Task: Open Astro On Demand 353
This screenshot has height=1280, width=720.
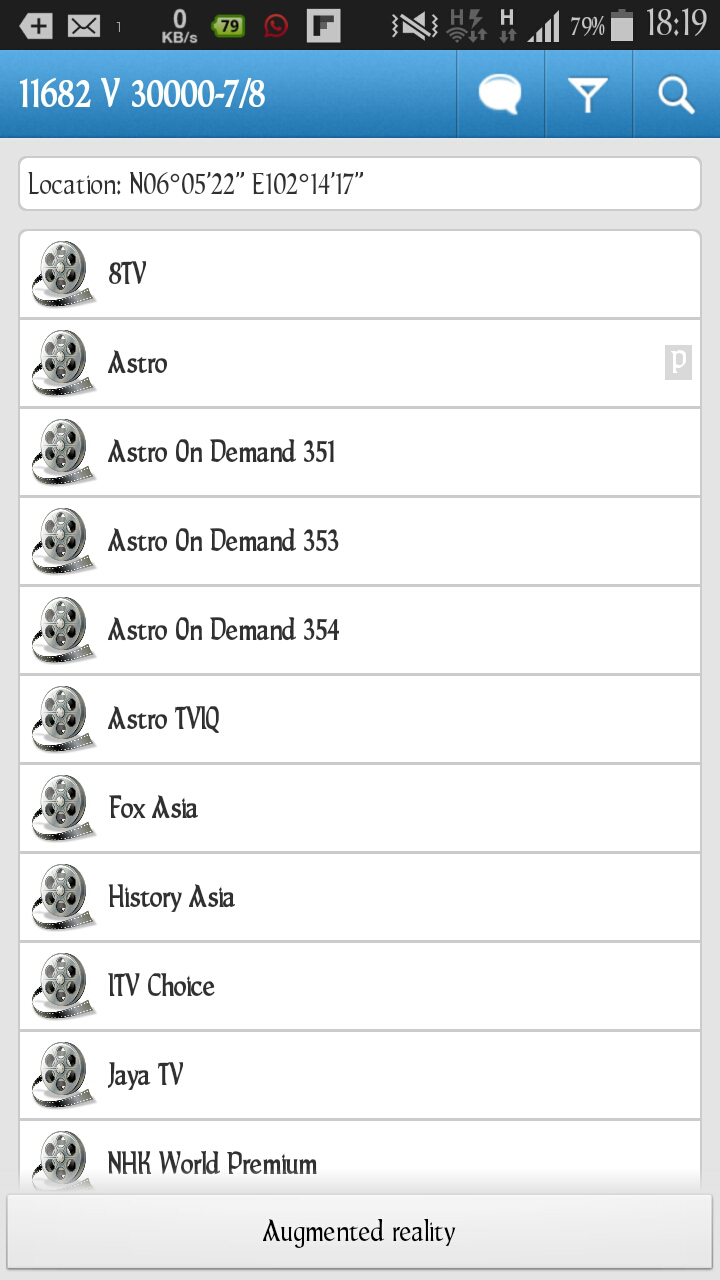Action: (360, 541)
